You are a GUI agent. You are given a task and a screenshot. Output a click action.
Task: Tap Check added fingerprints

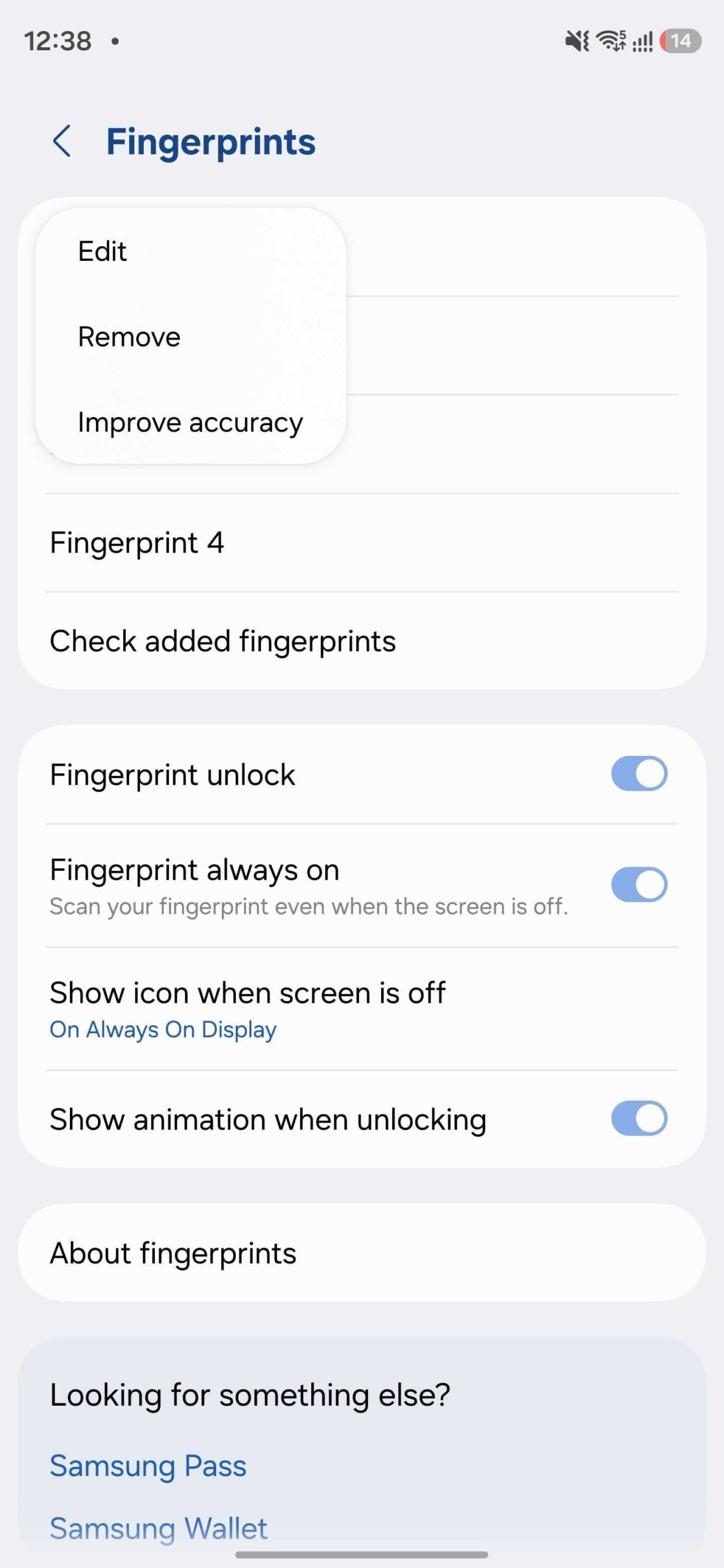223,641
